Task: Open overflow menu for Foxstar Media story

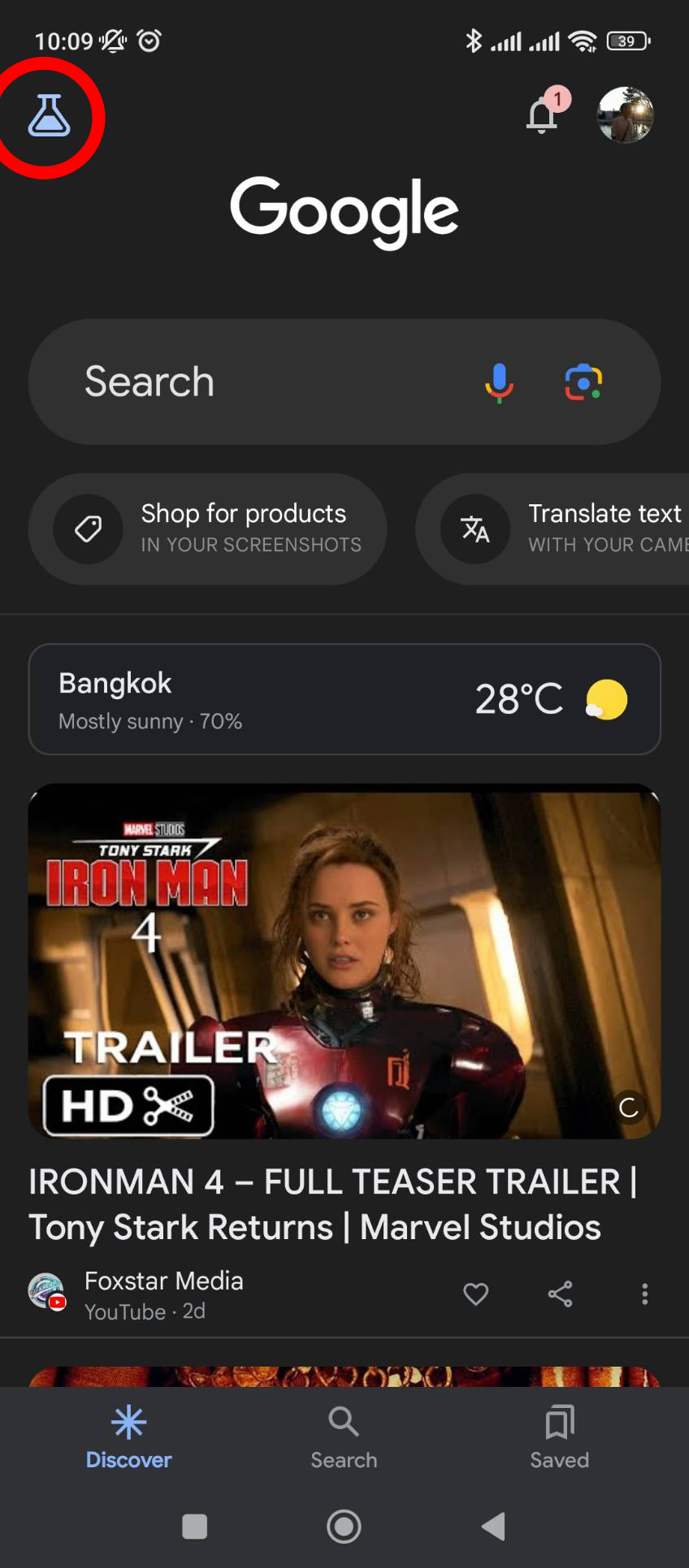Action: (644, 1294)
